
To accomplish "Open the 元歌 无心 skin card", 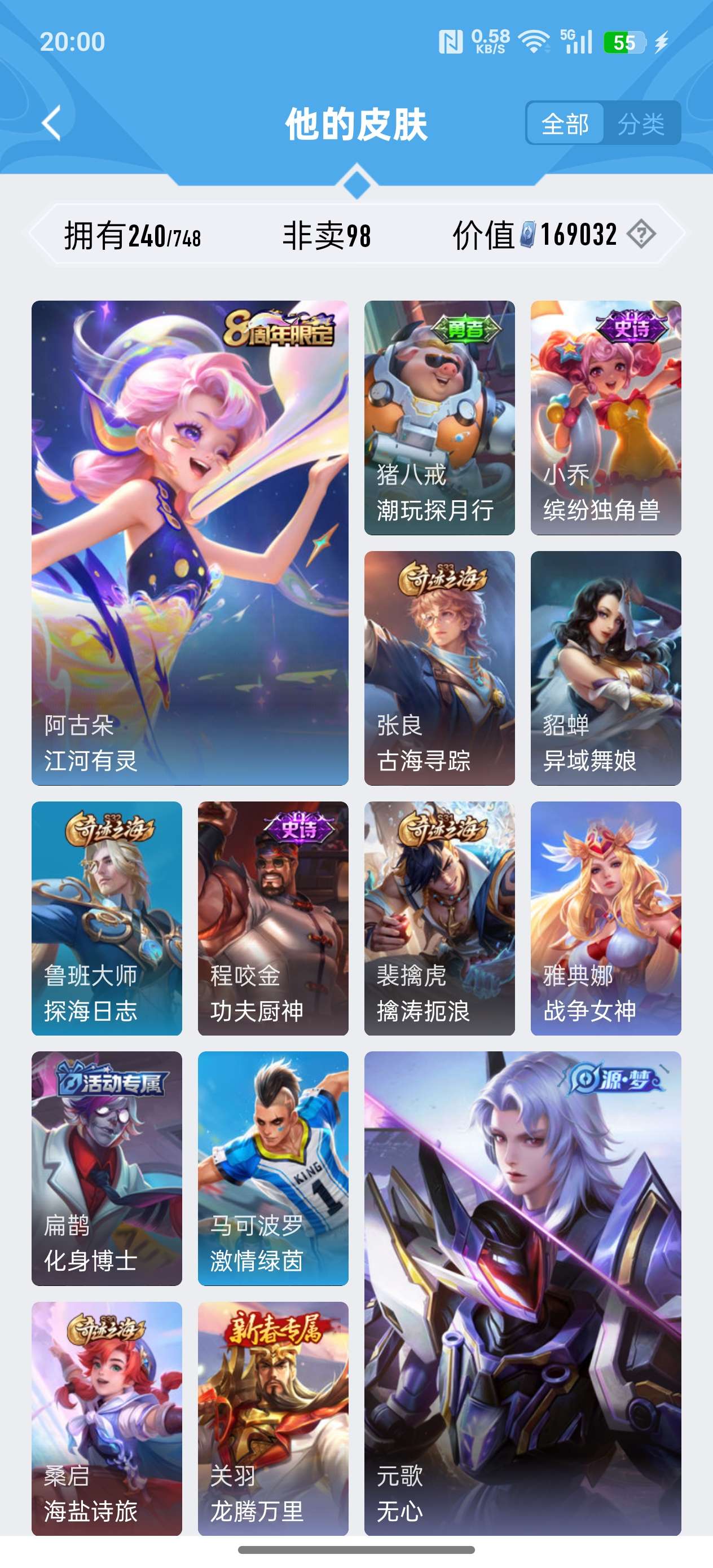I will (522, 1293).
